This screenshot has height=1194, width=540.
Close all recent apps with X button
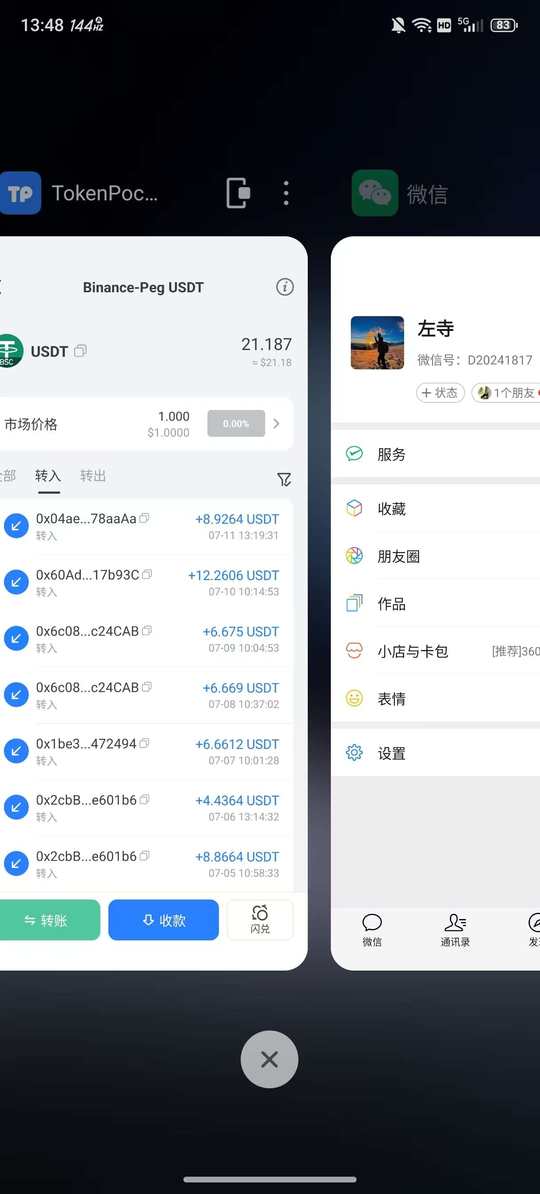coord(269,1059)
